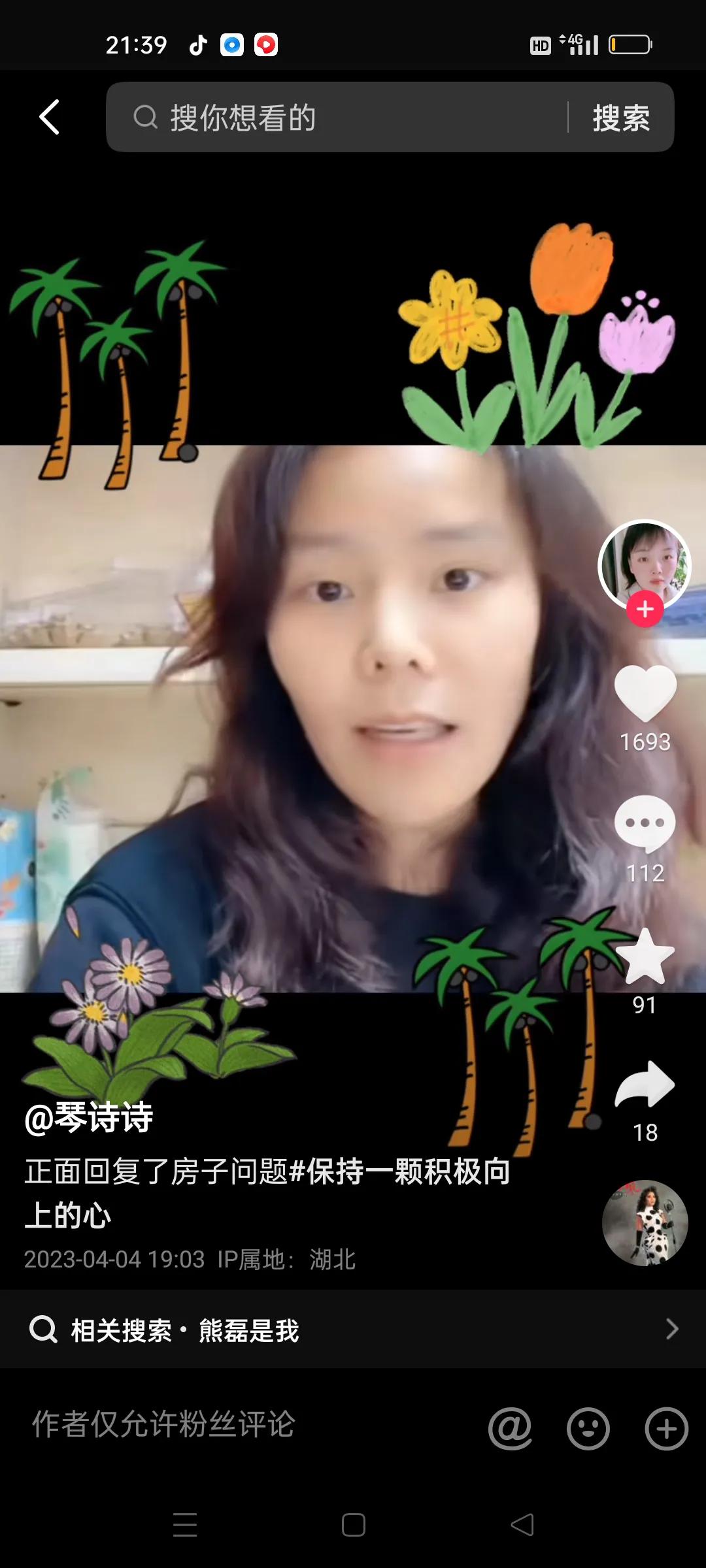The image size is (706, 1568).
Task: Tap the system home button
Action: pos(353,1525)
